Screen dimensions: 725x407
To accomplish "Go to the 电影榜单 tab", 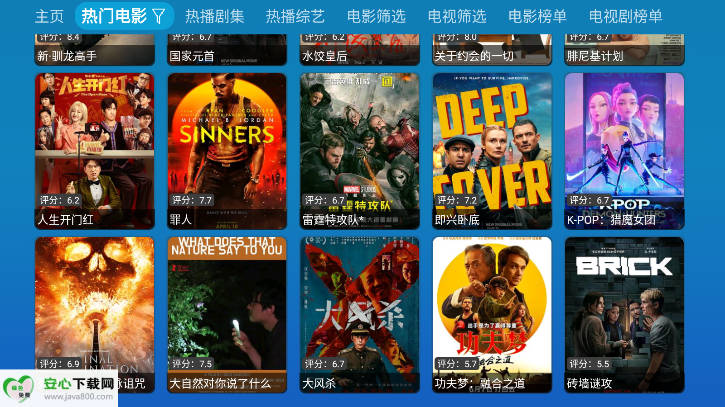I will point(537,16).
